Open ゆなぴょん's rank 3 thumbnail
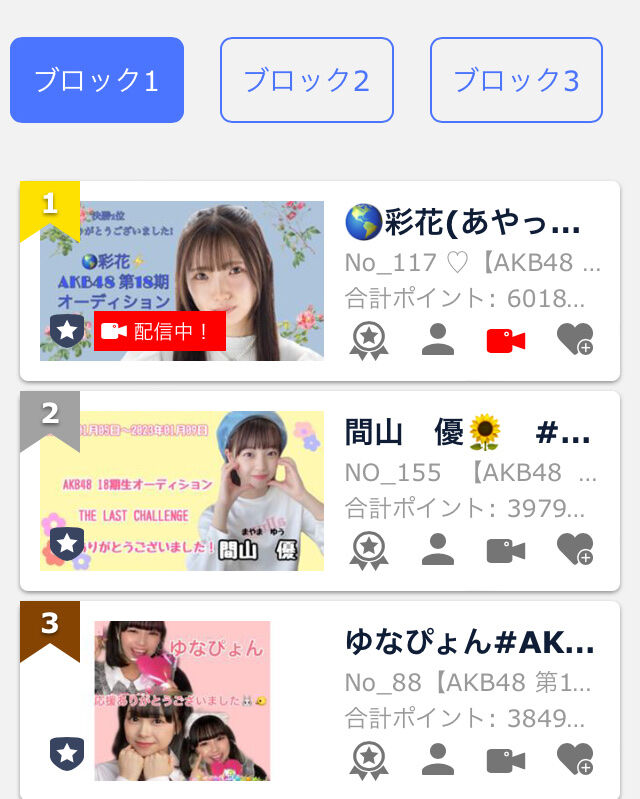Screen dimensions: 640x799 point(182,701)
